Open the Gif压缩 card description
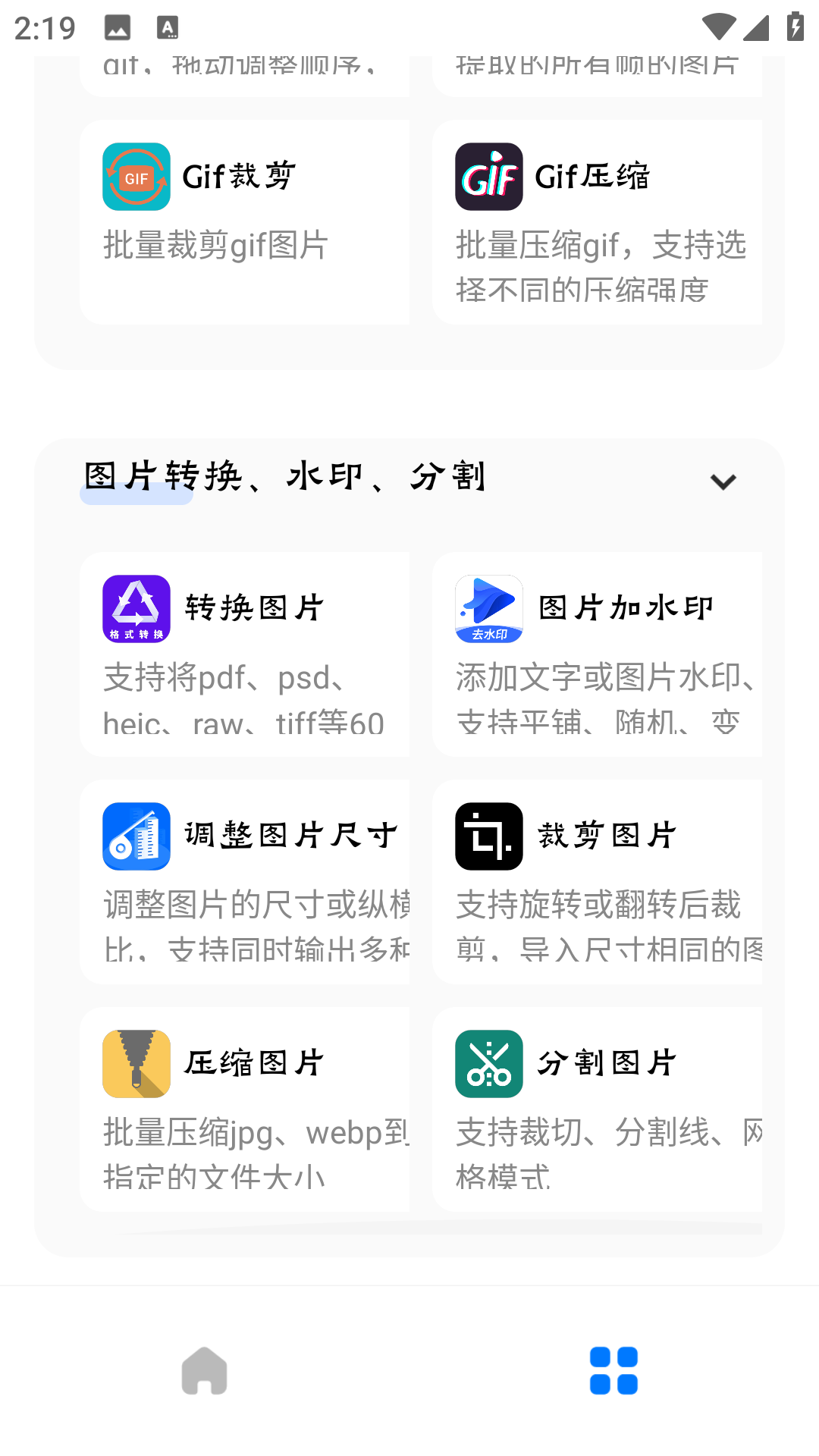 pos(599,267)
